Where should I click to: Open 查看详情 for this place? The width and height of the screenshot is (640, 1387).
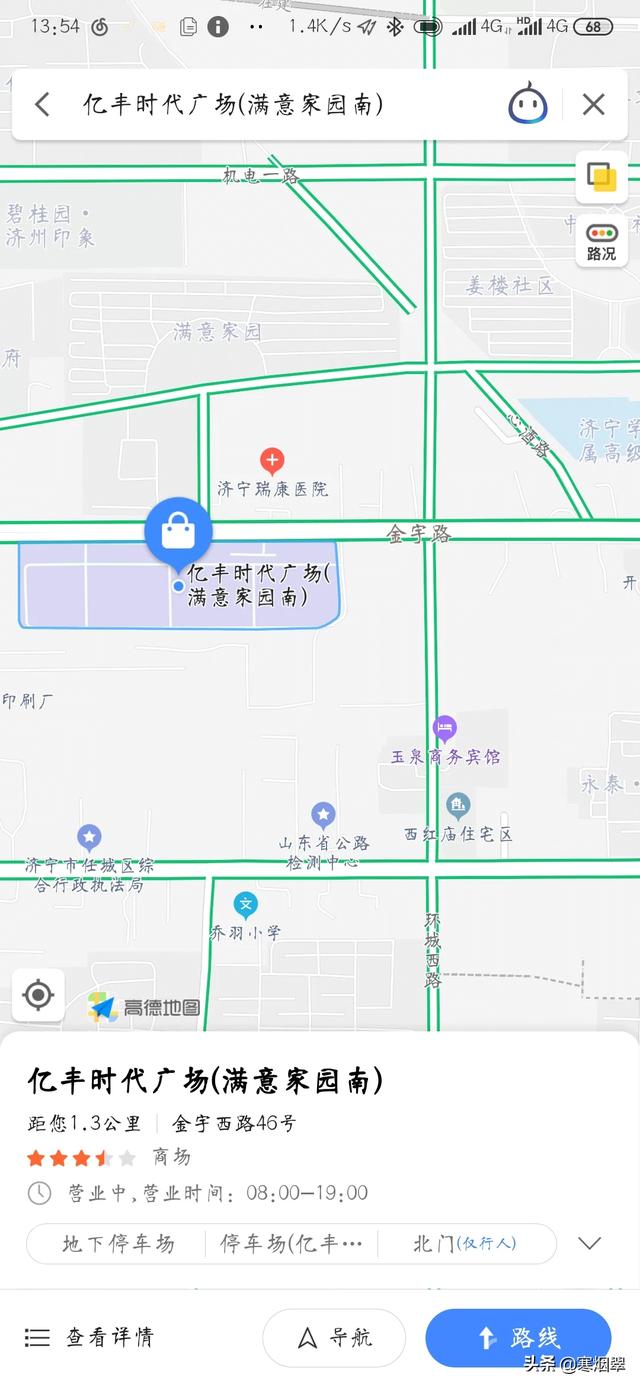pyautogui.click(x=90, y=1337)
